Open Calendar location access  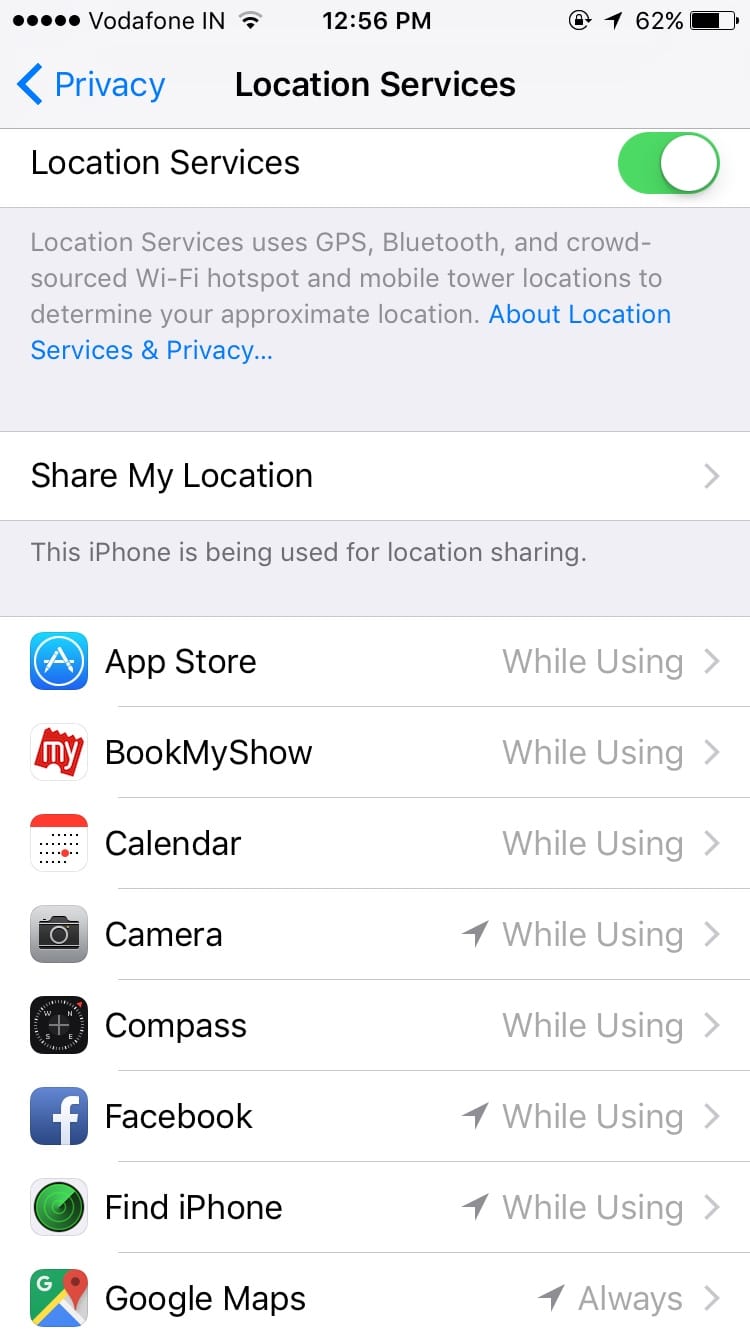[x=375, y=844]
